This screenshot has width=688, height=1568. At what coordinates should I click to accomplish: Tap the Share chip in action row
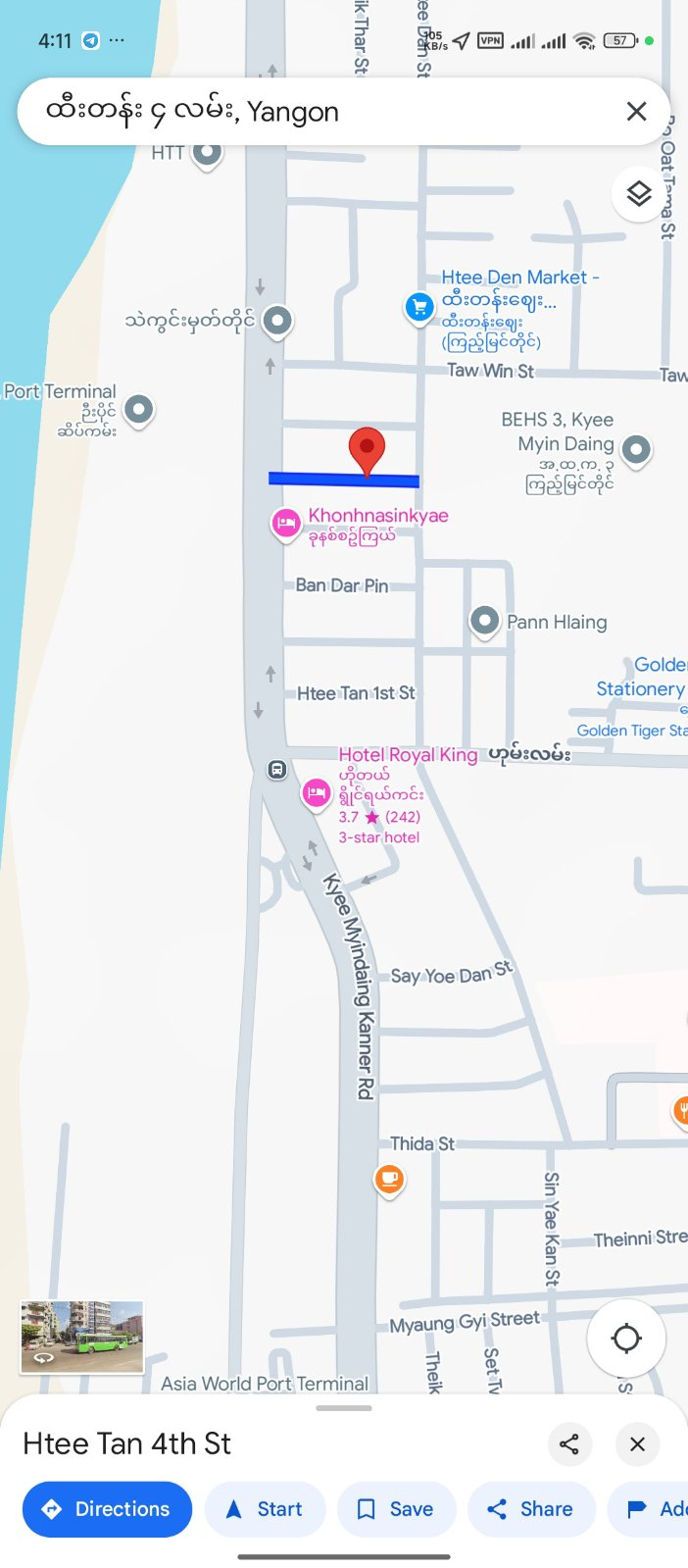click(x=531, y=1509)
